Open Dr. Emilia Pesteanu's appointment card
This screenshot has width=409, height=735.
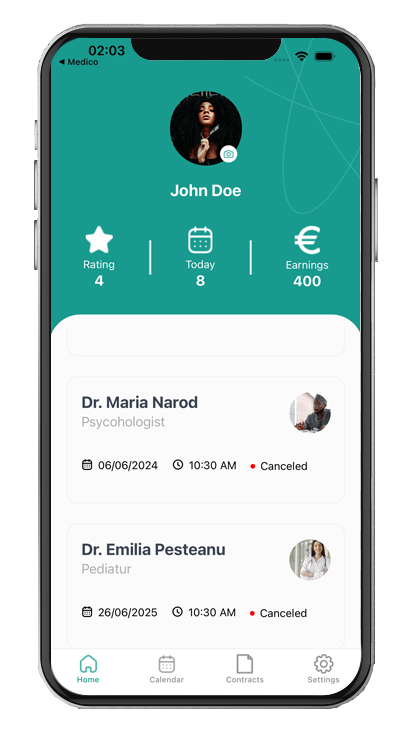point(206,586)
